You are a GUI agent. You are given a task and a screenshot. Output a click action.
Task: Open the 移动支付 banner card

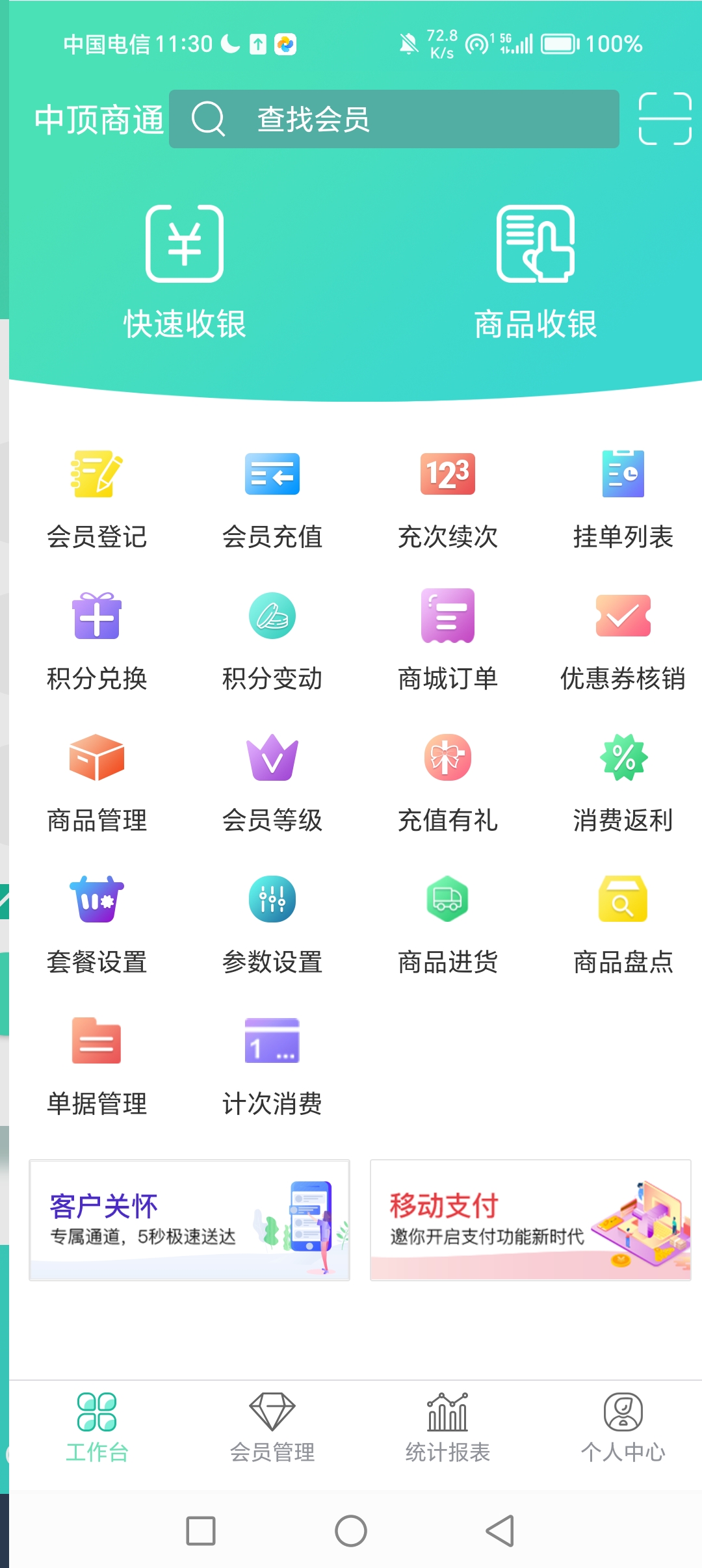point(530,1220)
